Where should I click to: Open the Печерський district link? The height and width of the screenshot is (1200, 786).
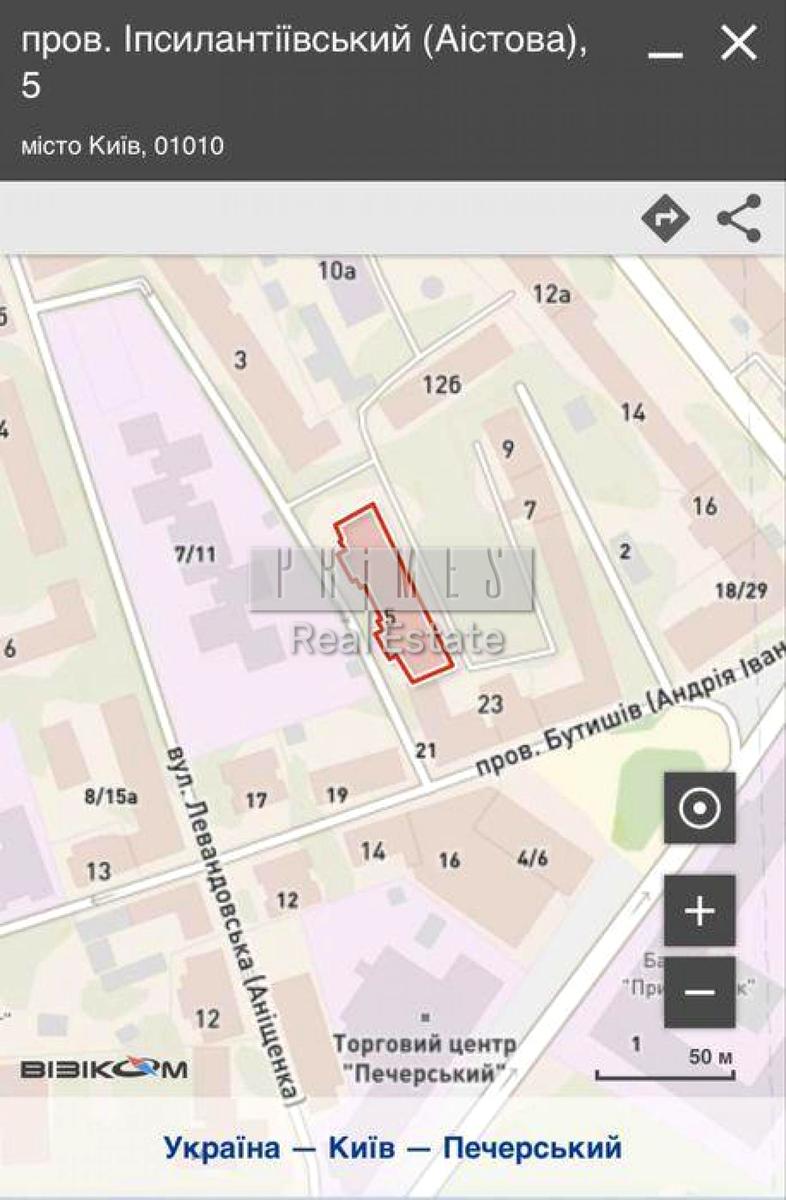532,1147
